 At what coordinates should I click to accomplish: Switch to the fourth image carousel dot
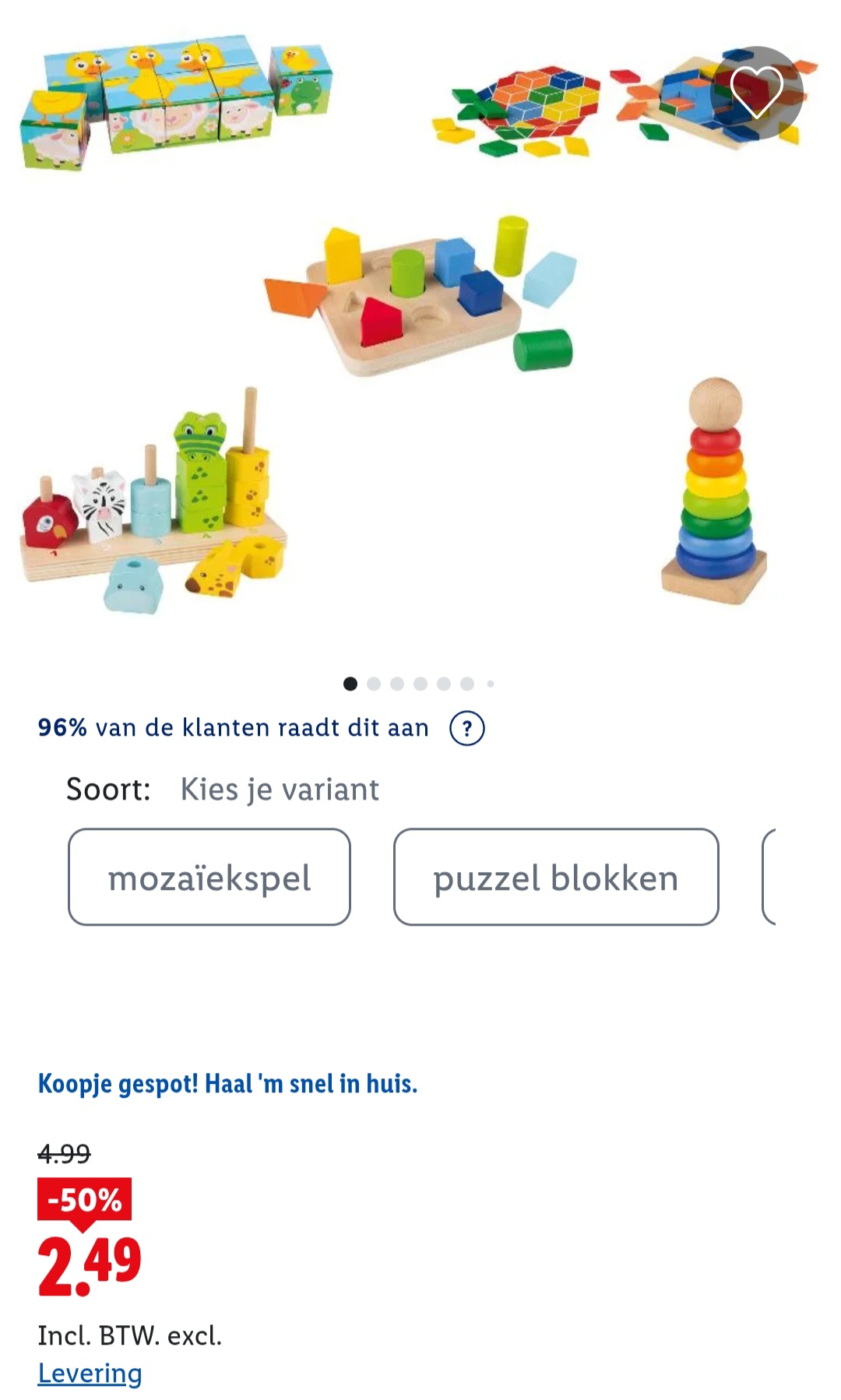pyautogui.click(x=421, y=681)
